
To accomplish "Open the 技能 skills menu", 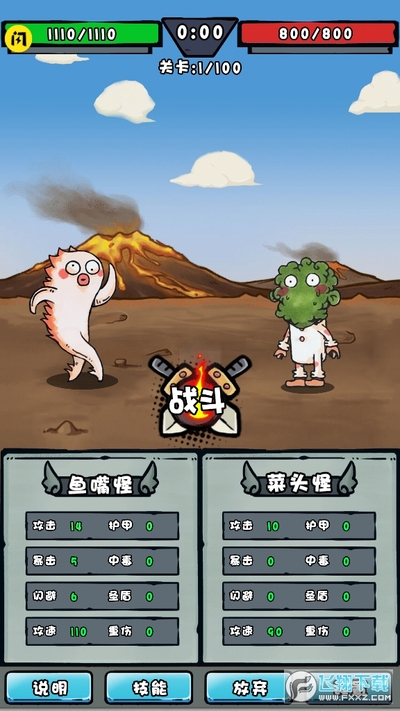I will pos(149,687).
